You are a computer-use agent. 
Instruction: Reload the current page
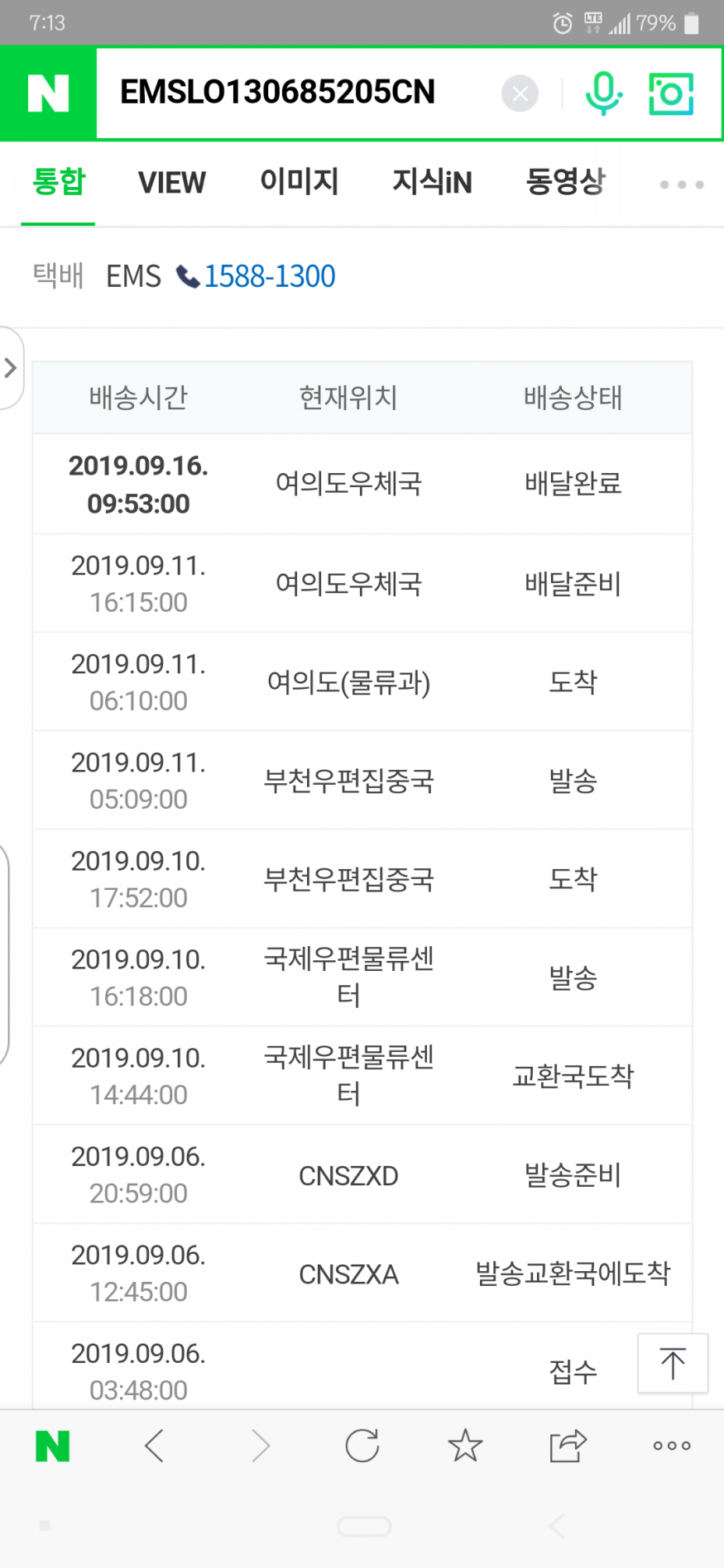(x=362, y=1446)
